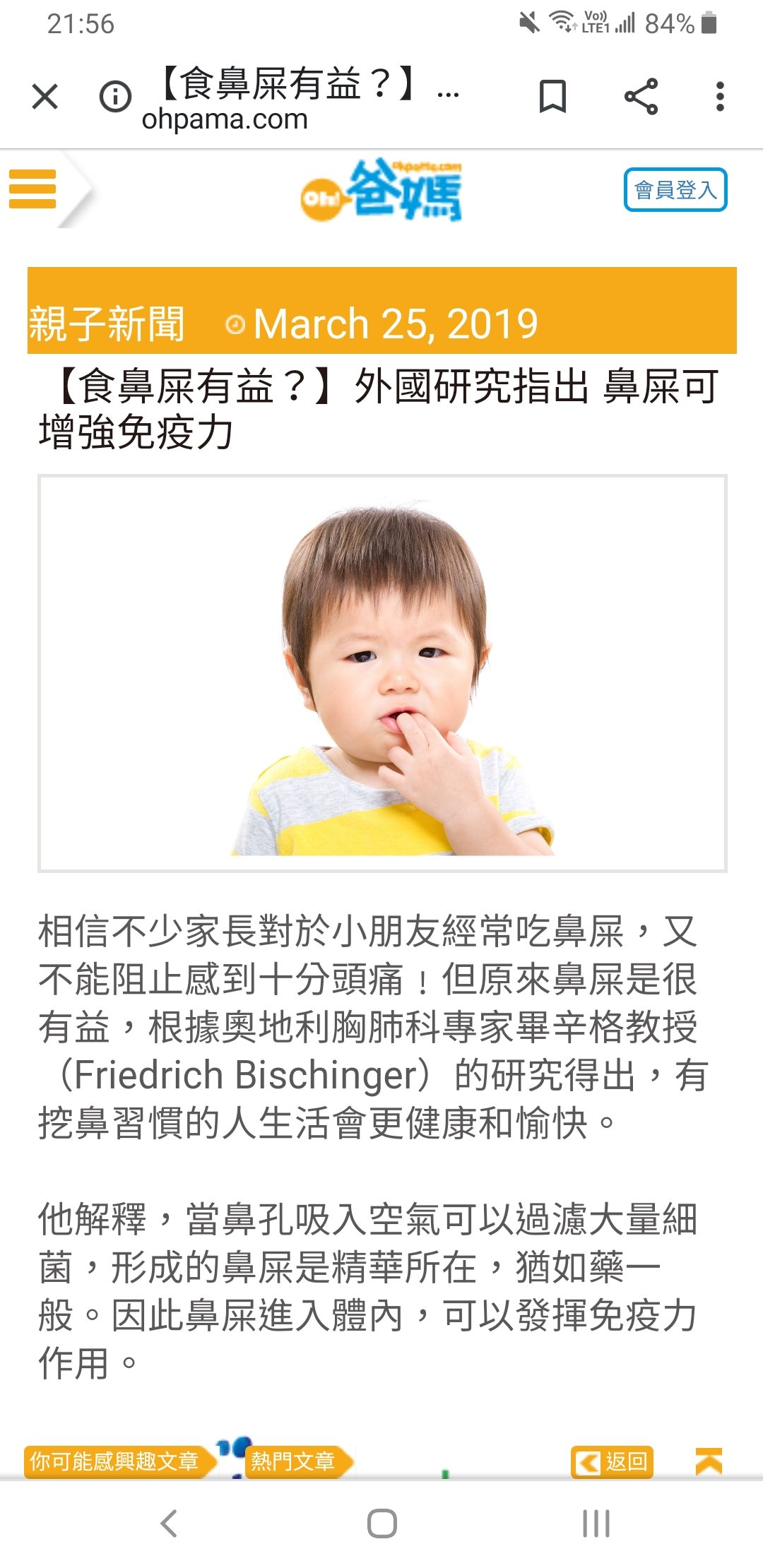This screenshot has width=763, height=1568.
Task: Open recent apps from navigation bar
Action: [596, 1524]
